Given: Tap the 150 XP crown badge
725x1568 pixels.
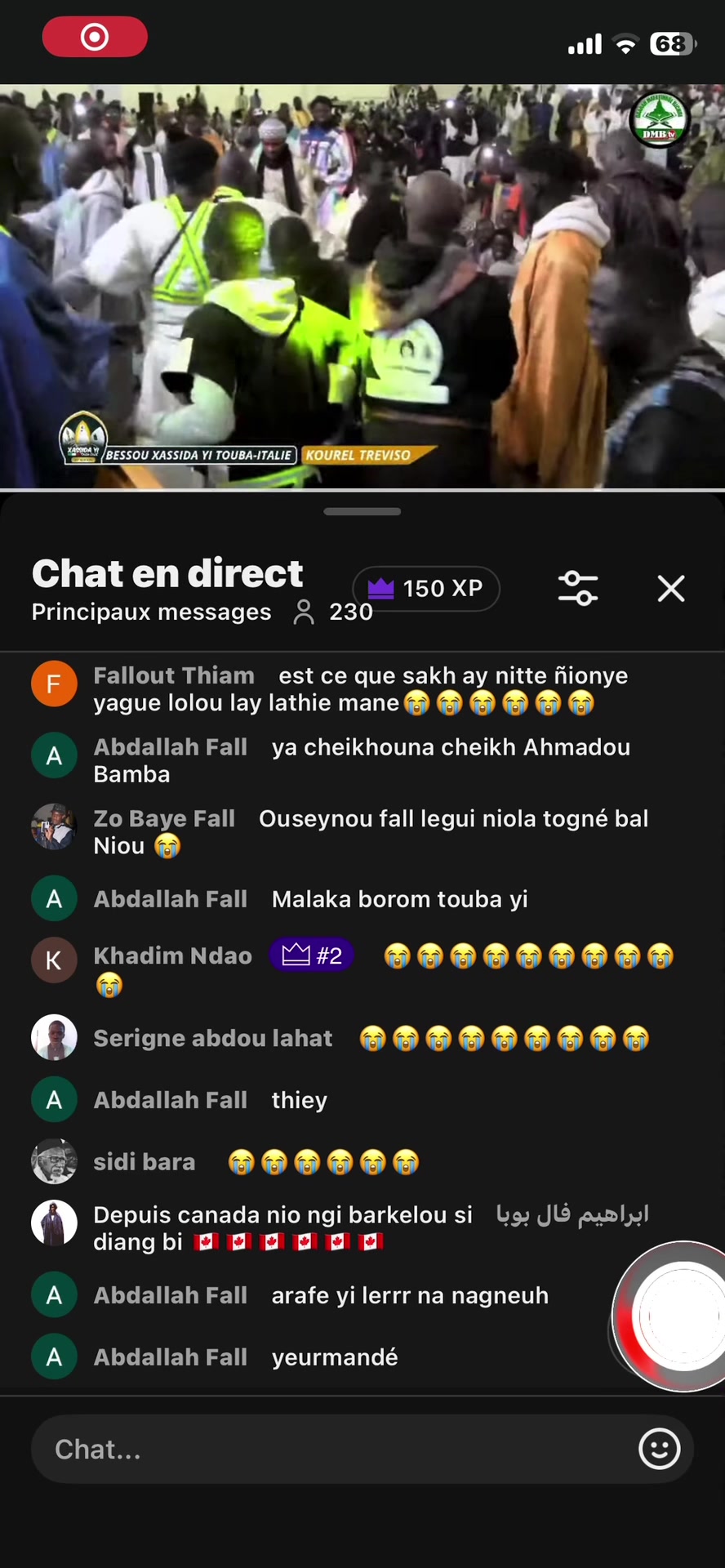Looking at the screenshot, I should (x=426, y=588).
